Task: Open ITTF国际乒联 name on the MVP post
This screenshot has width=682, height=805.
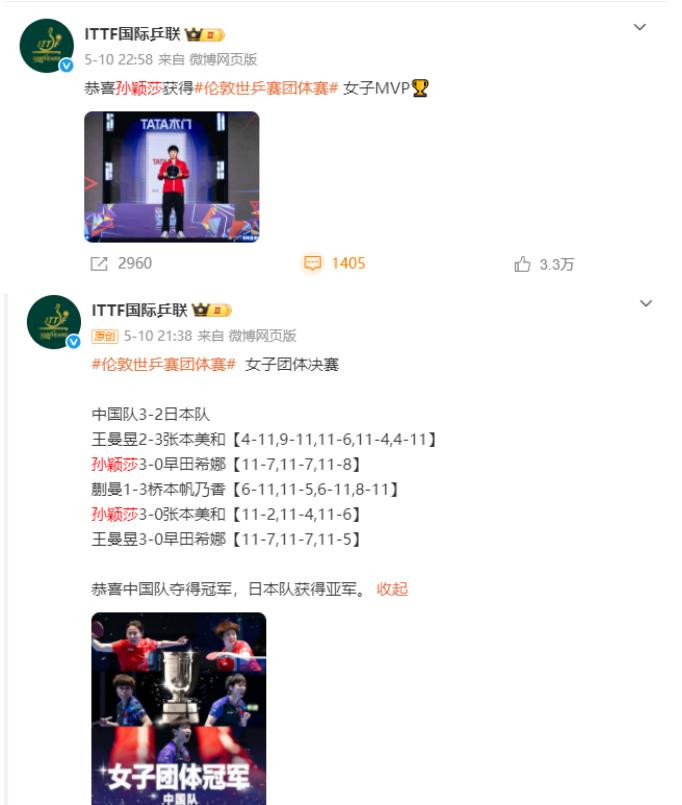Action: click(132, 34)
